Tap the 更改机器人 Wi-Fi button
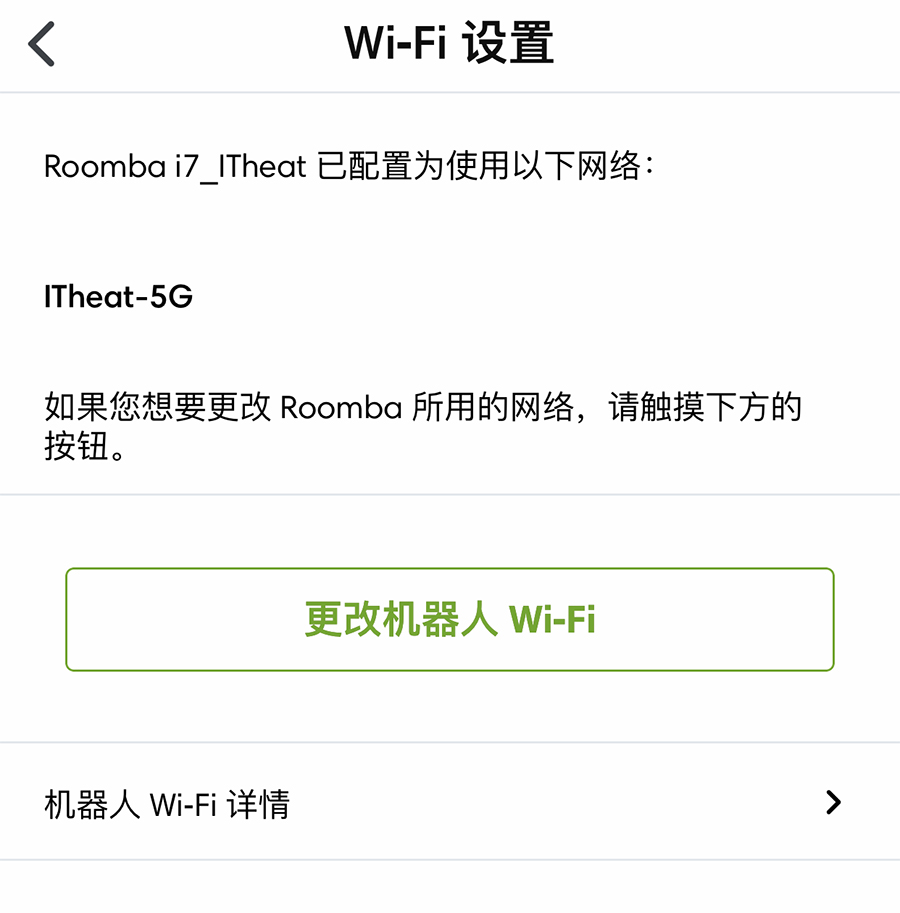 click(450, 619)
